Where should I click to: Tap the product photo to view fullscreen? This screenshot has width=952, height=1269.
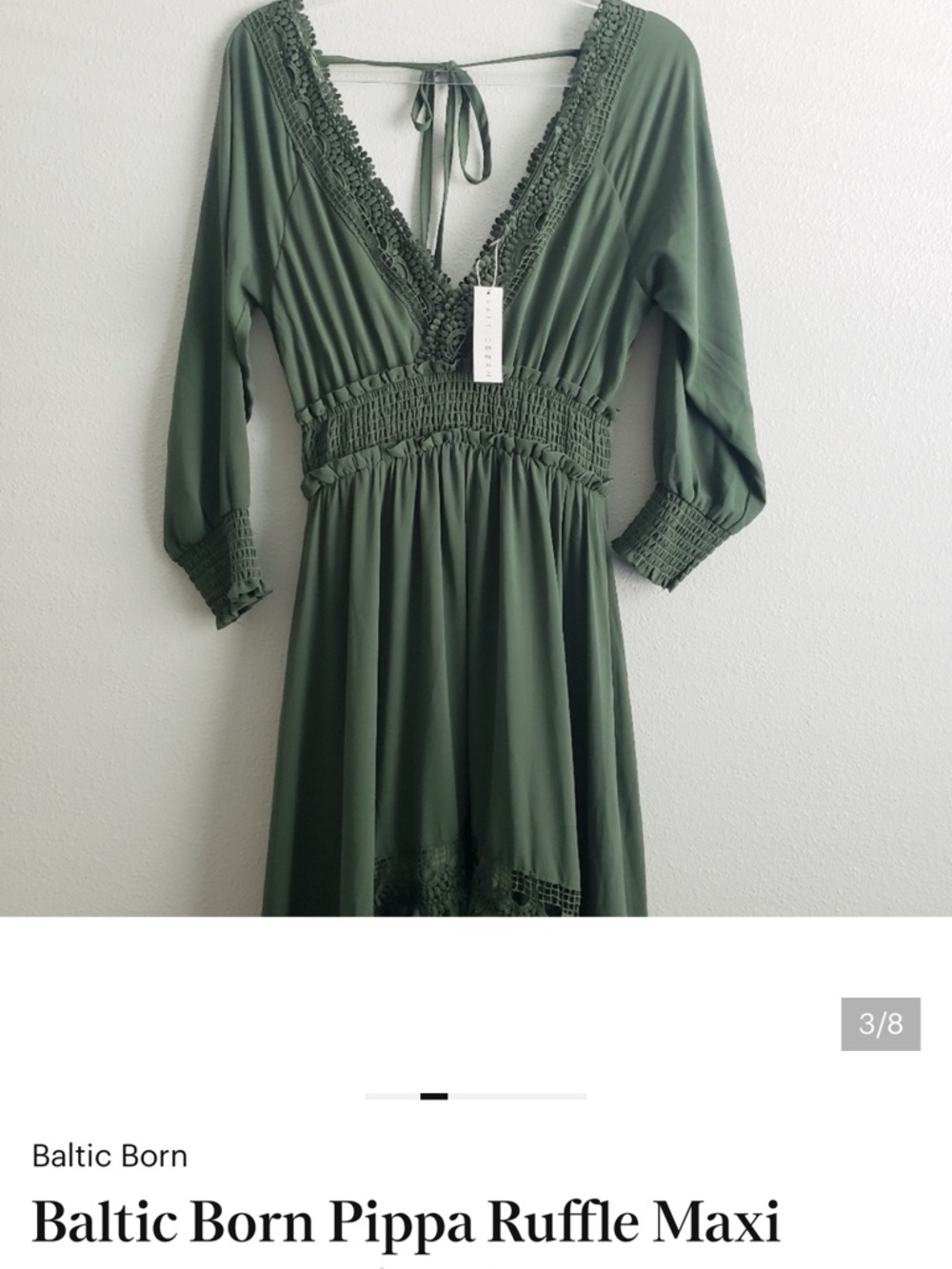(x=476, y=457)
